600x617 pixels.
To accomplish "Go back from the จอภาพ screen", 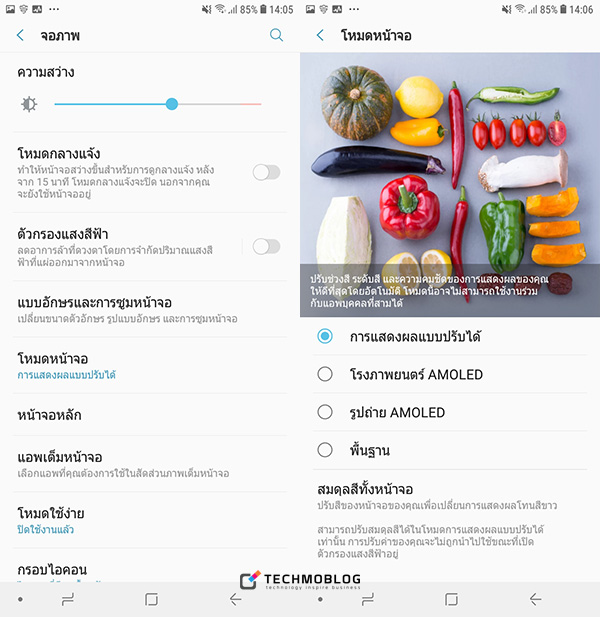I will point(20,35).
